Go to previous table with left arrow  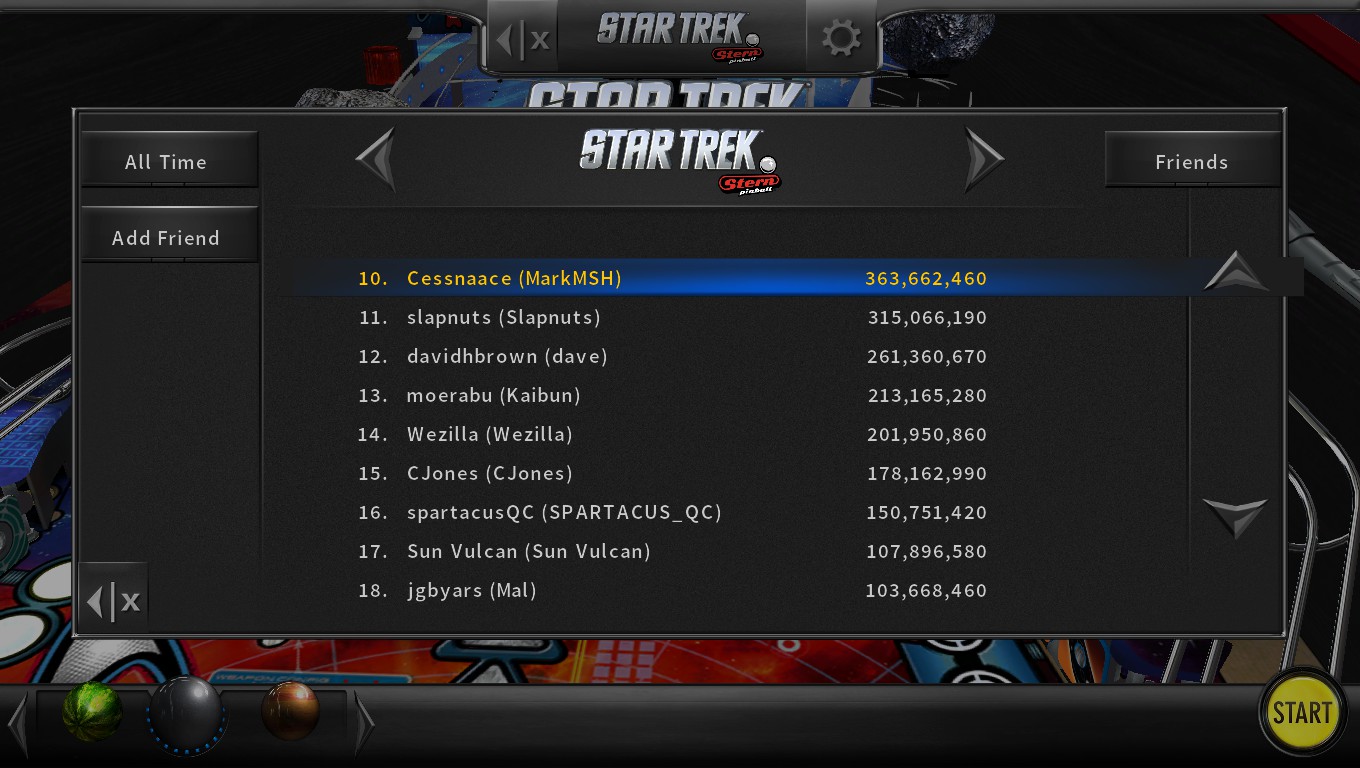coord(377,159)
